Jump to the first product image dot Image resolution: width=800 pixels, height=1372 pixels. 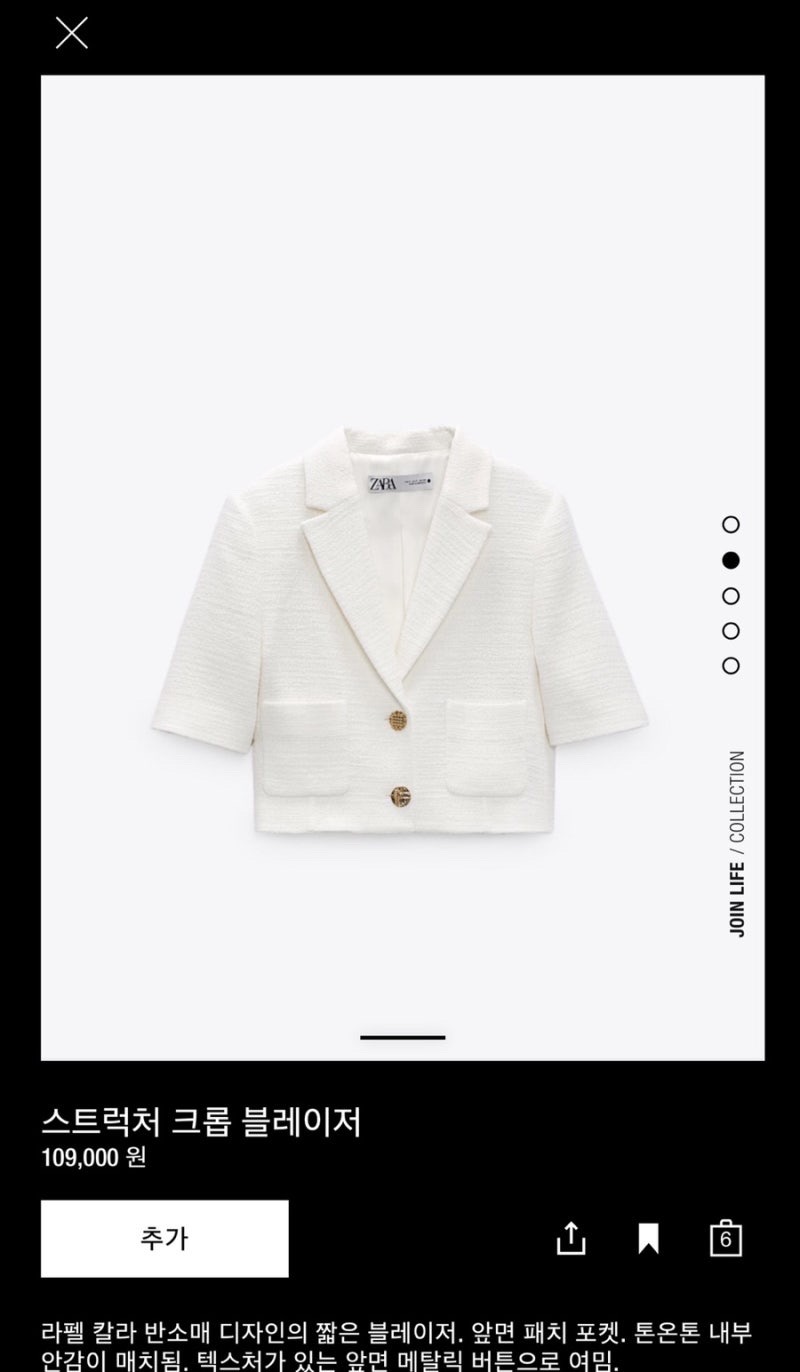[x=731, y=524]
